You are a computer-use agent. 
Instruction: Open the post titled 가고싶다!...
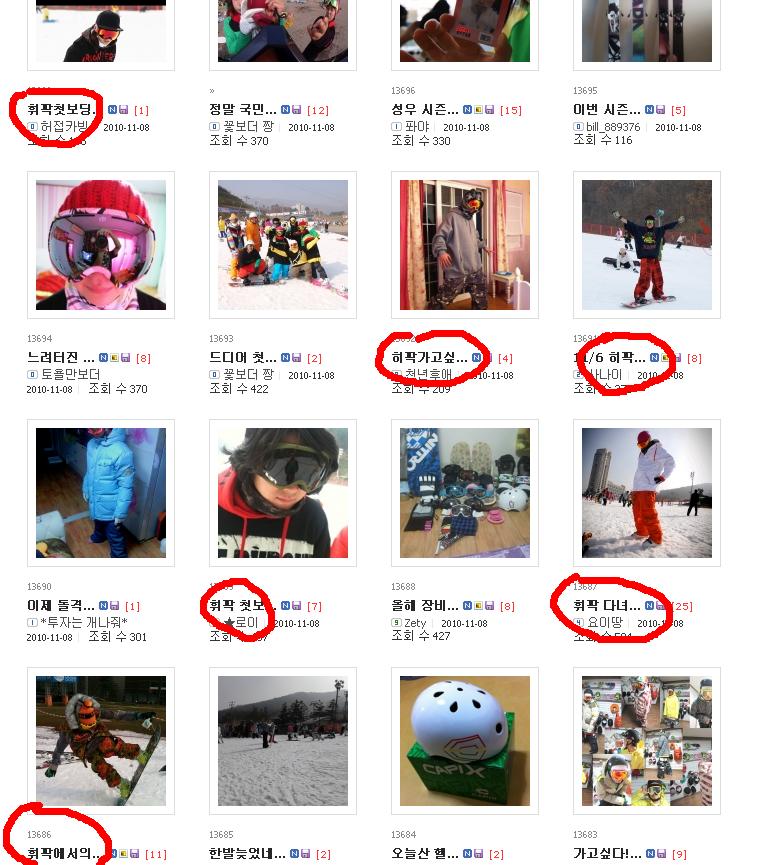[x=606, y=853]
